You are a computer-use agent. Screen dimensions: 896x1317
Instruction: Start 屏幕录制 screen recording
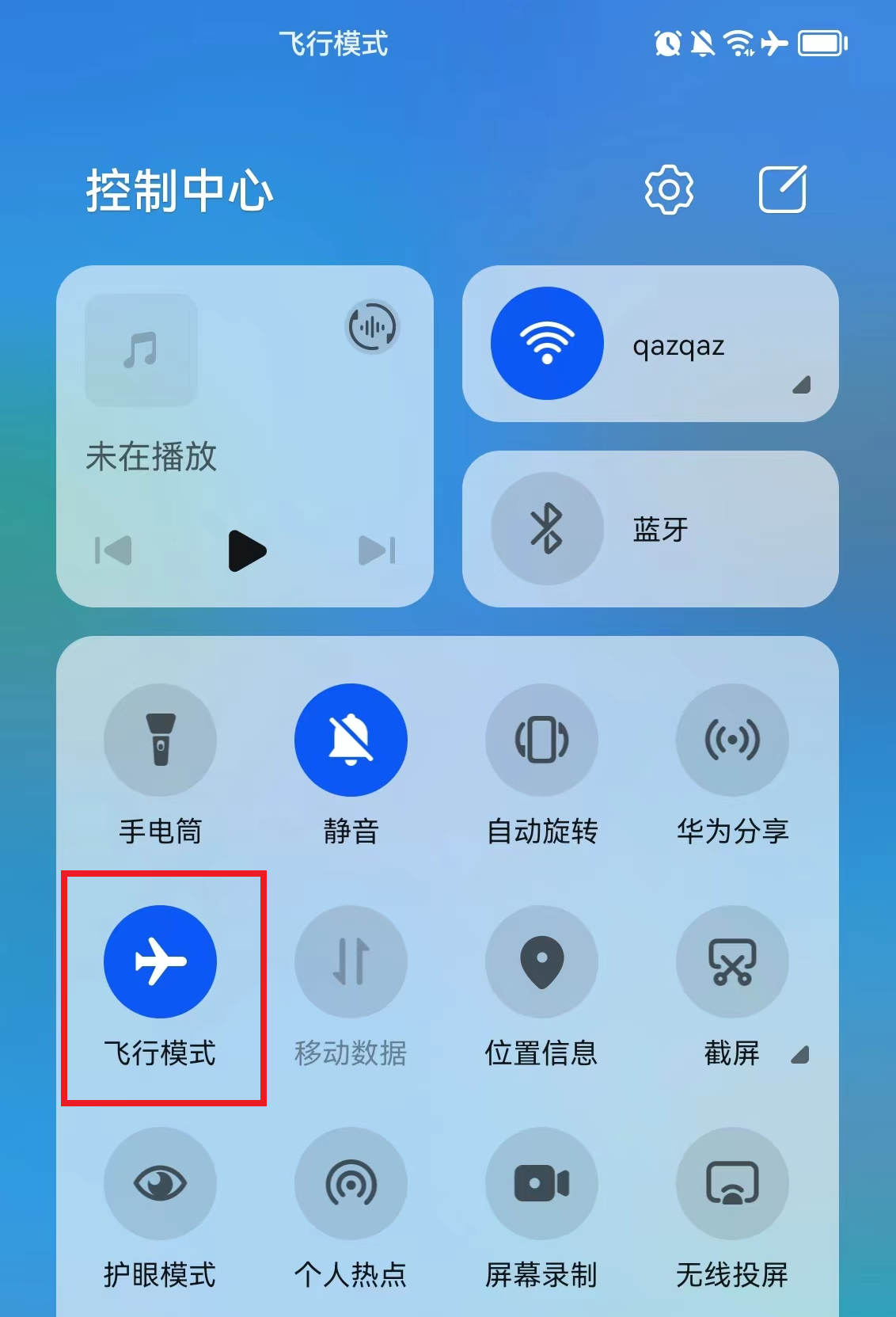[541, 1183]
